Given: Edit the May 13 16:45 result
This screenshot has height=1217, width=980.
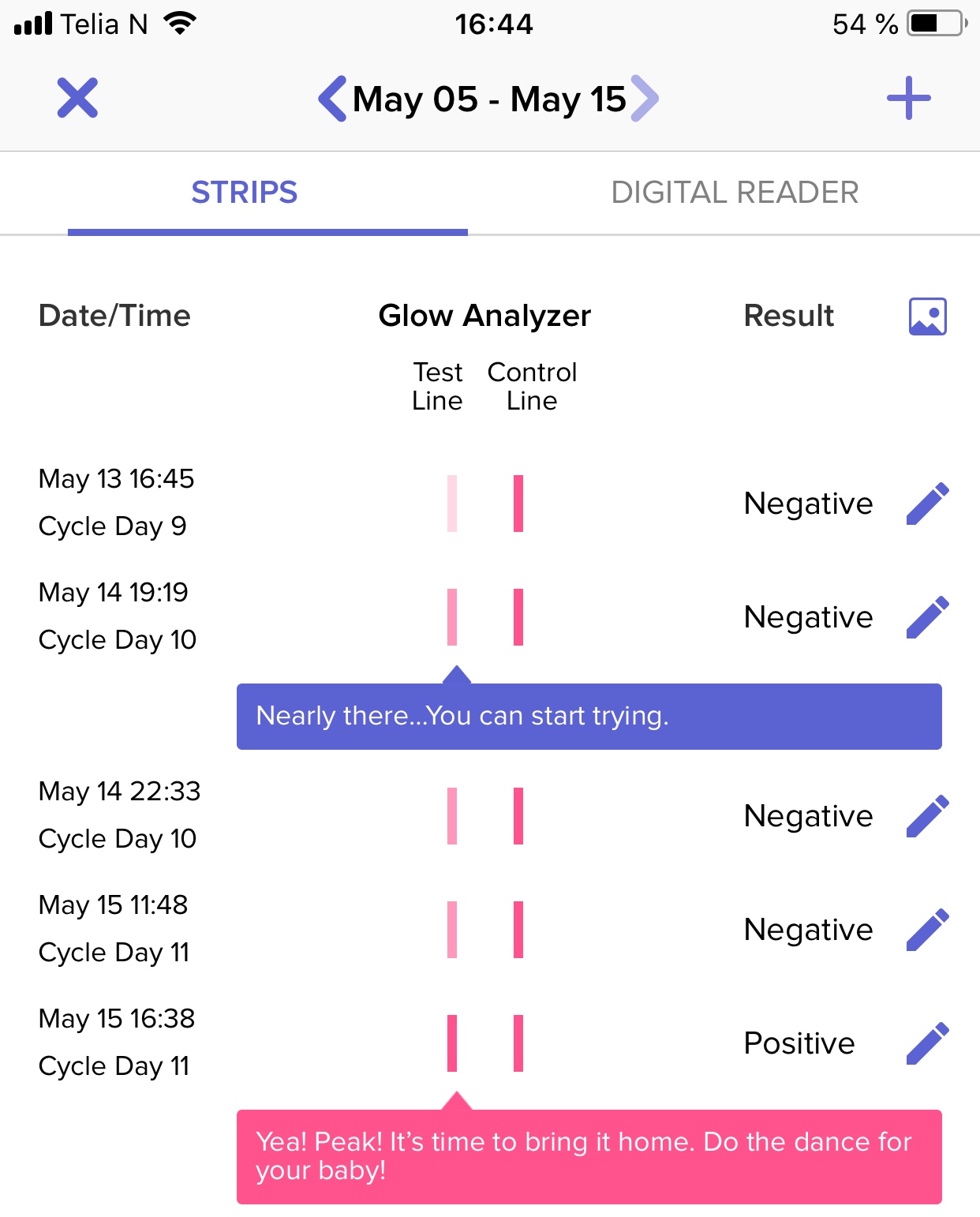Looking at the screenshot, I should [927, 504].
